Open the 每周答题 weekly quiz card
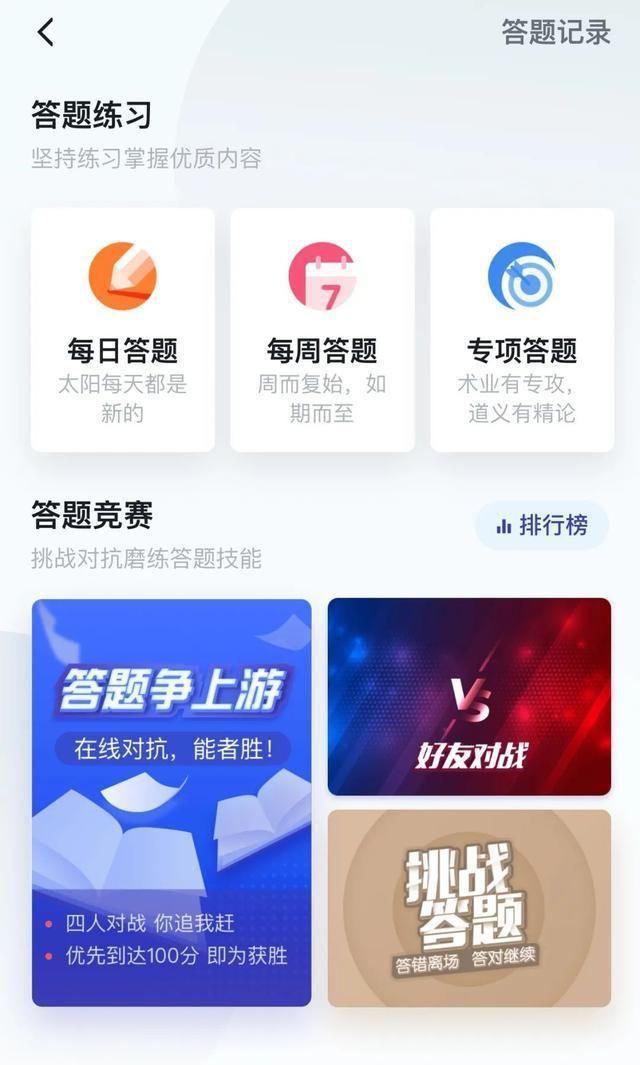Screen dimensions: 640x1065 tap(322, 330)
